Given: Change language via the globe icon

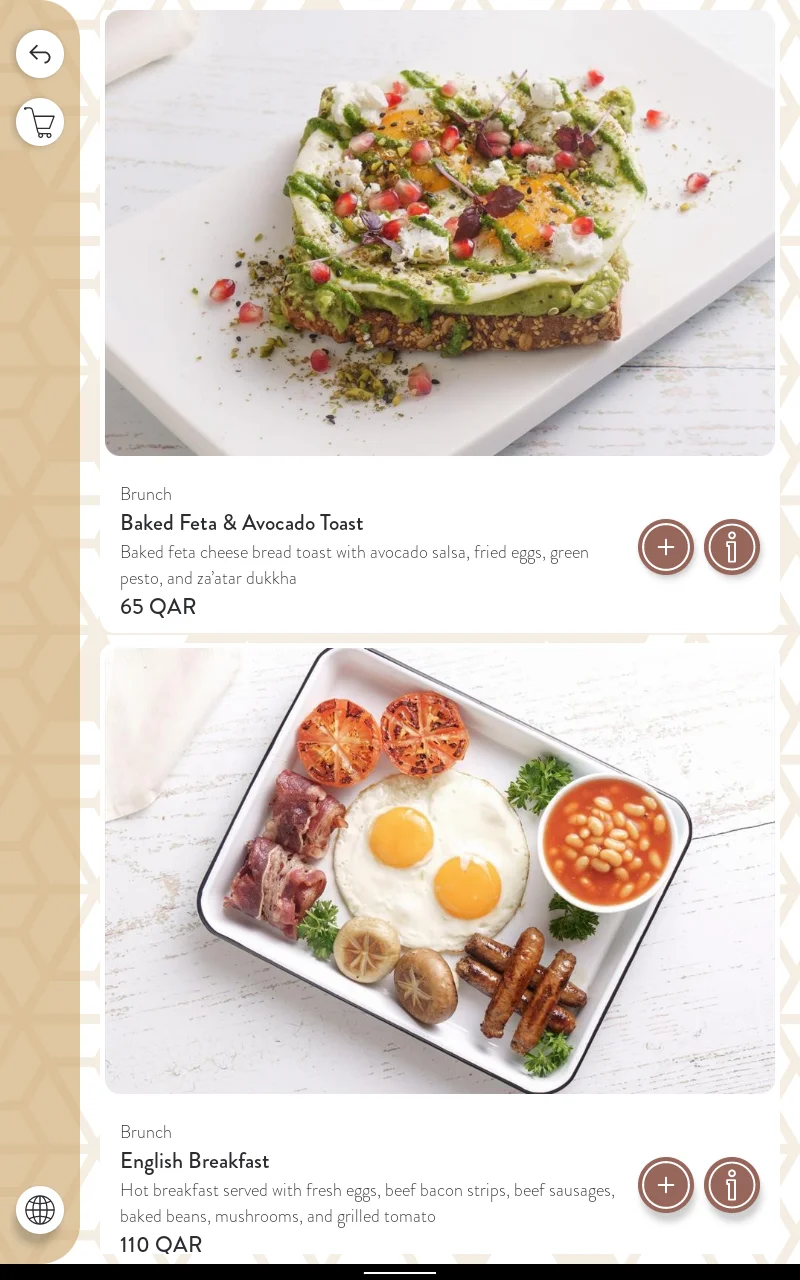Looking at the screenshot, I should (40, 1210).
